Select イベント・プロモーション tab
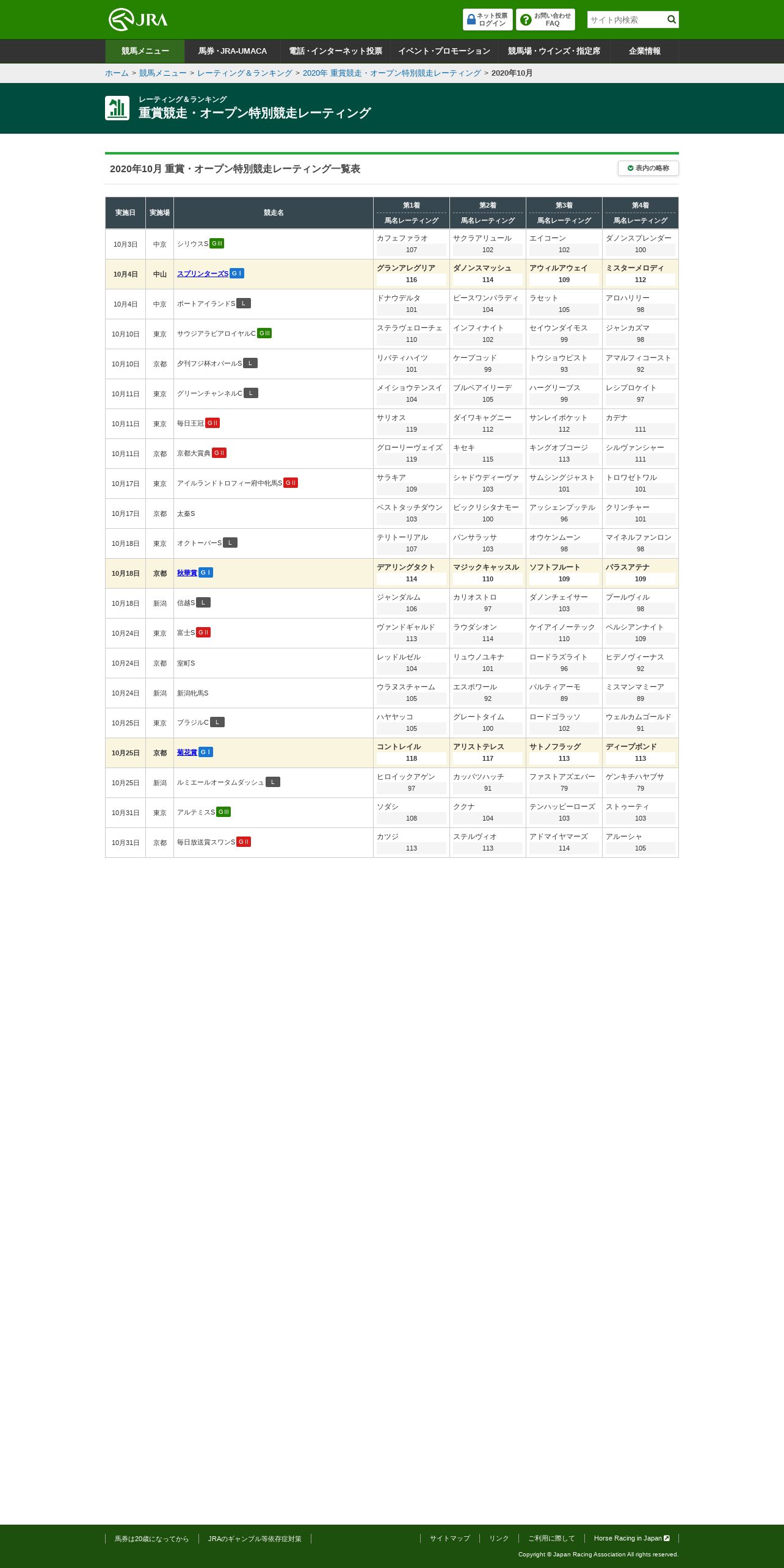This screenshot has width=784, height=1568. [x=444, y=51]
